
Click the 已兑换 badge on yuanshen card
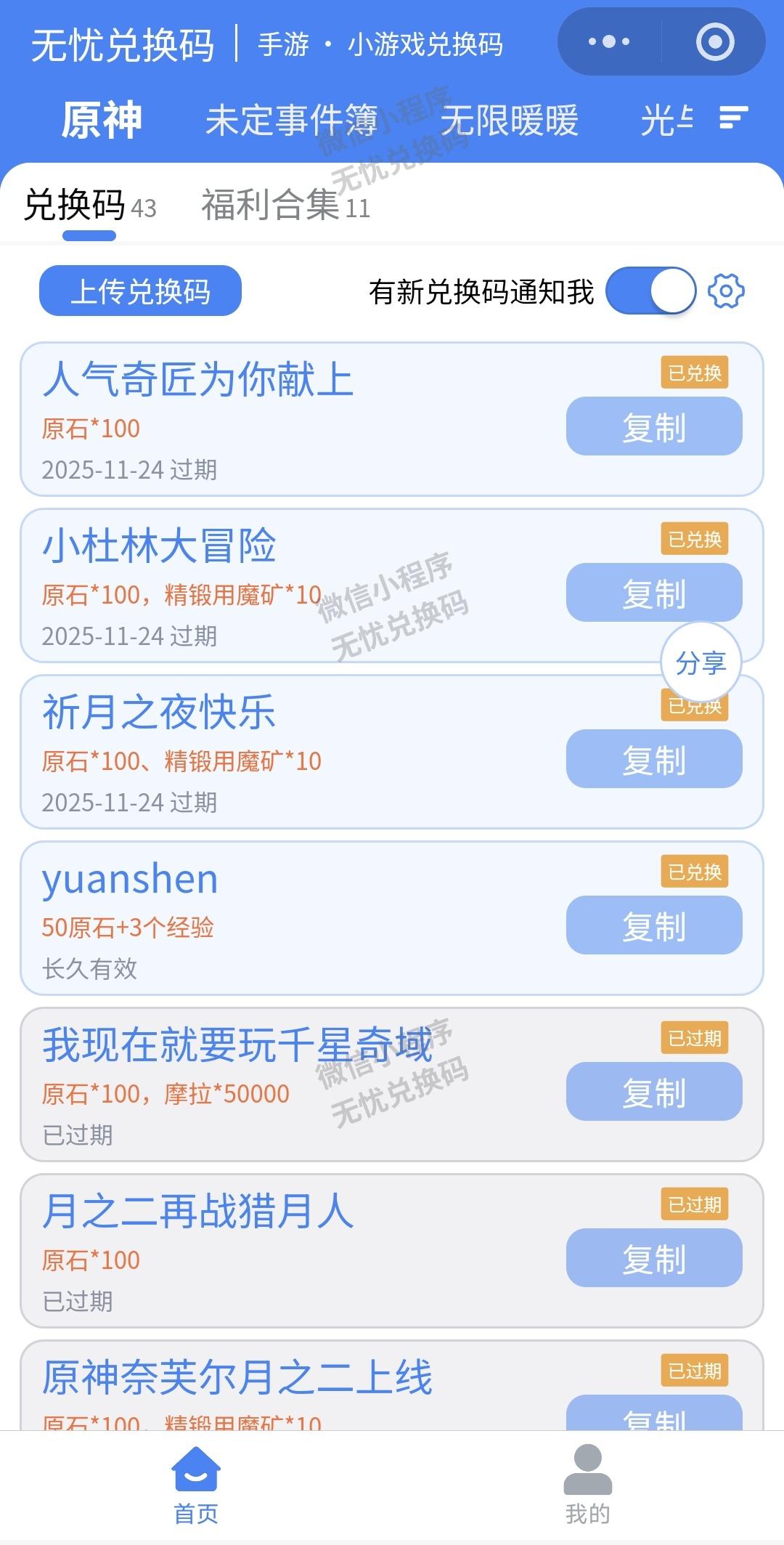694,872
